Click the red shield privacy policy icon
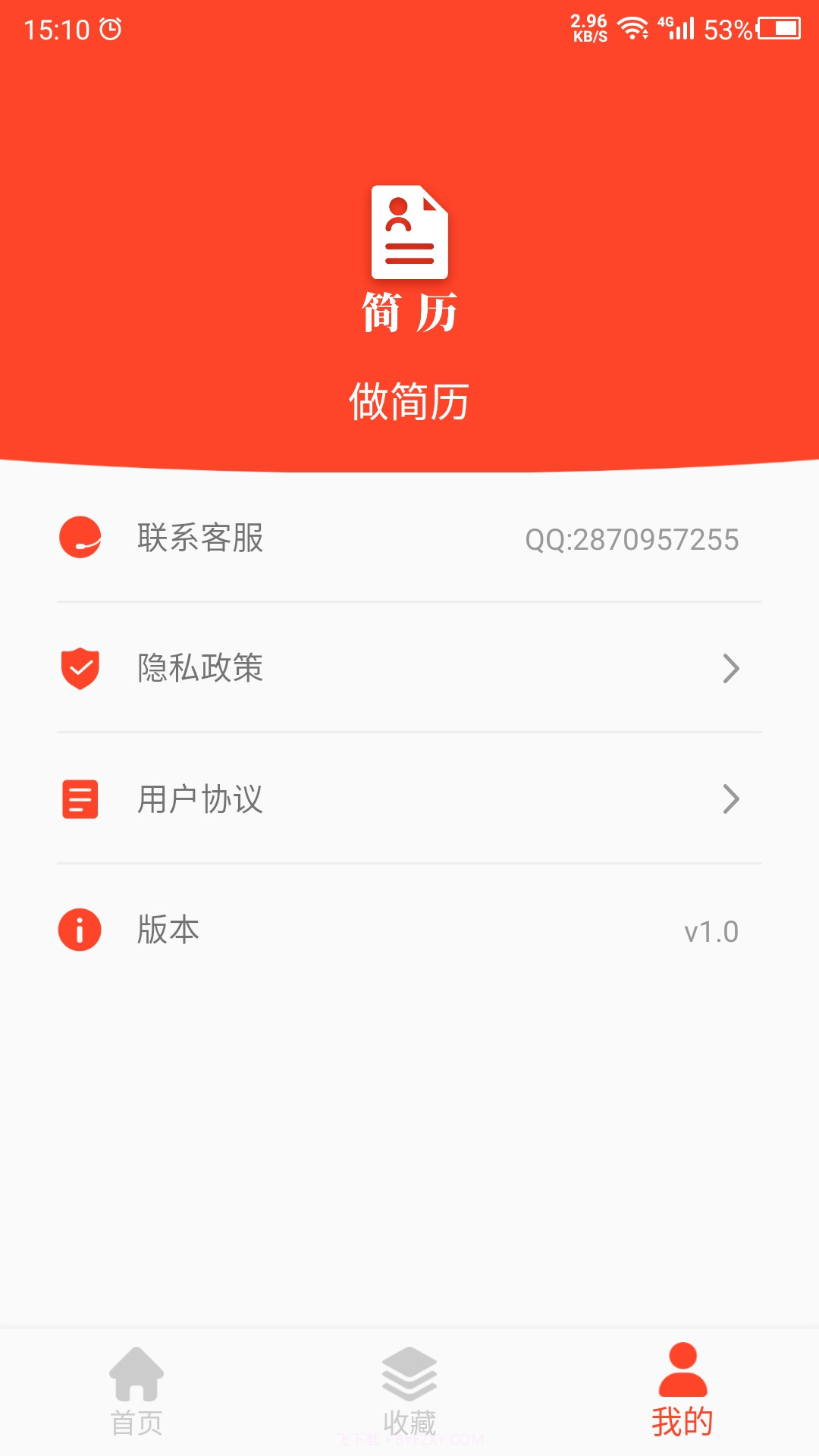Image resolution: width=819 pixels, height=1456 pixels. point(79,668)
